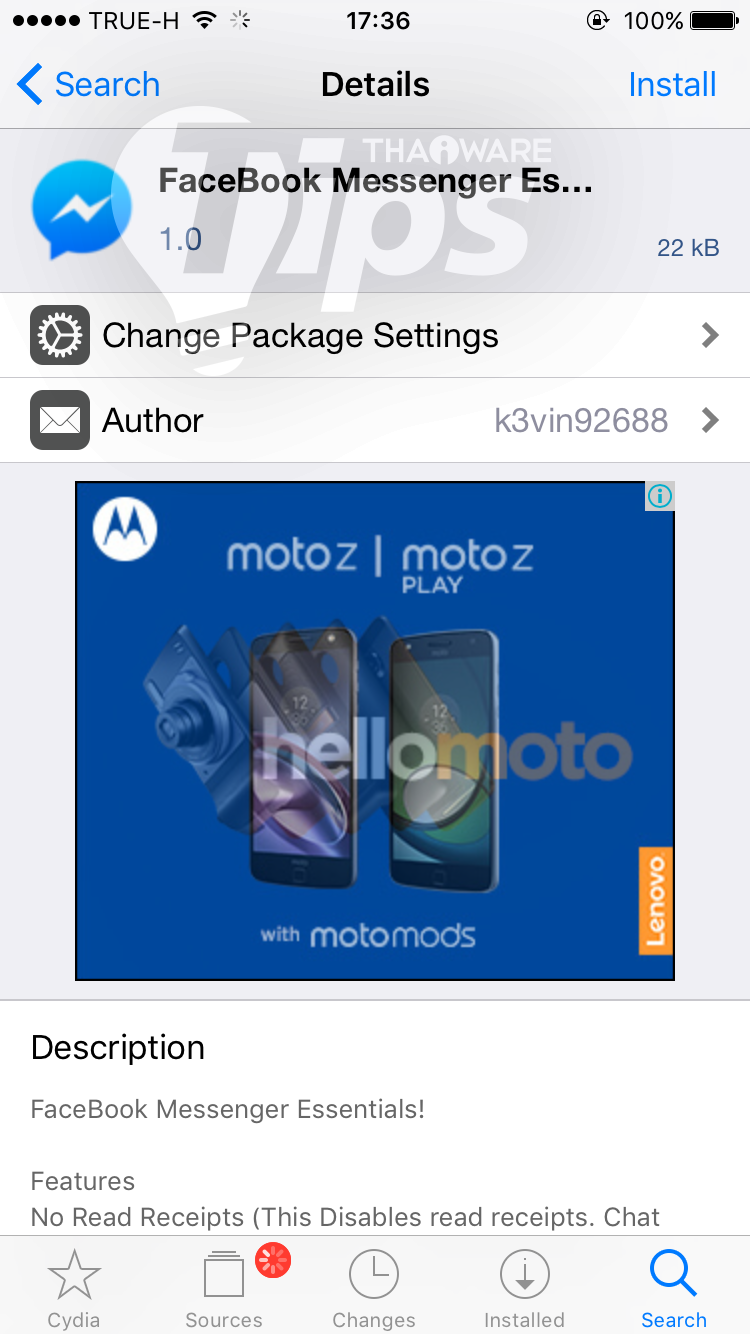Switch to the Changes tab
750x1334 pixels.
[x=374, y=1289]
